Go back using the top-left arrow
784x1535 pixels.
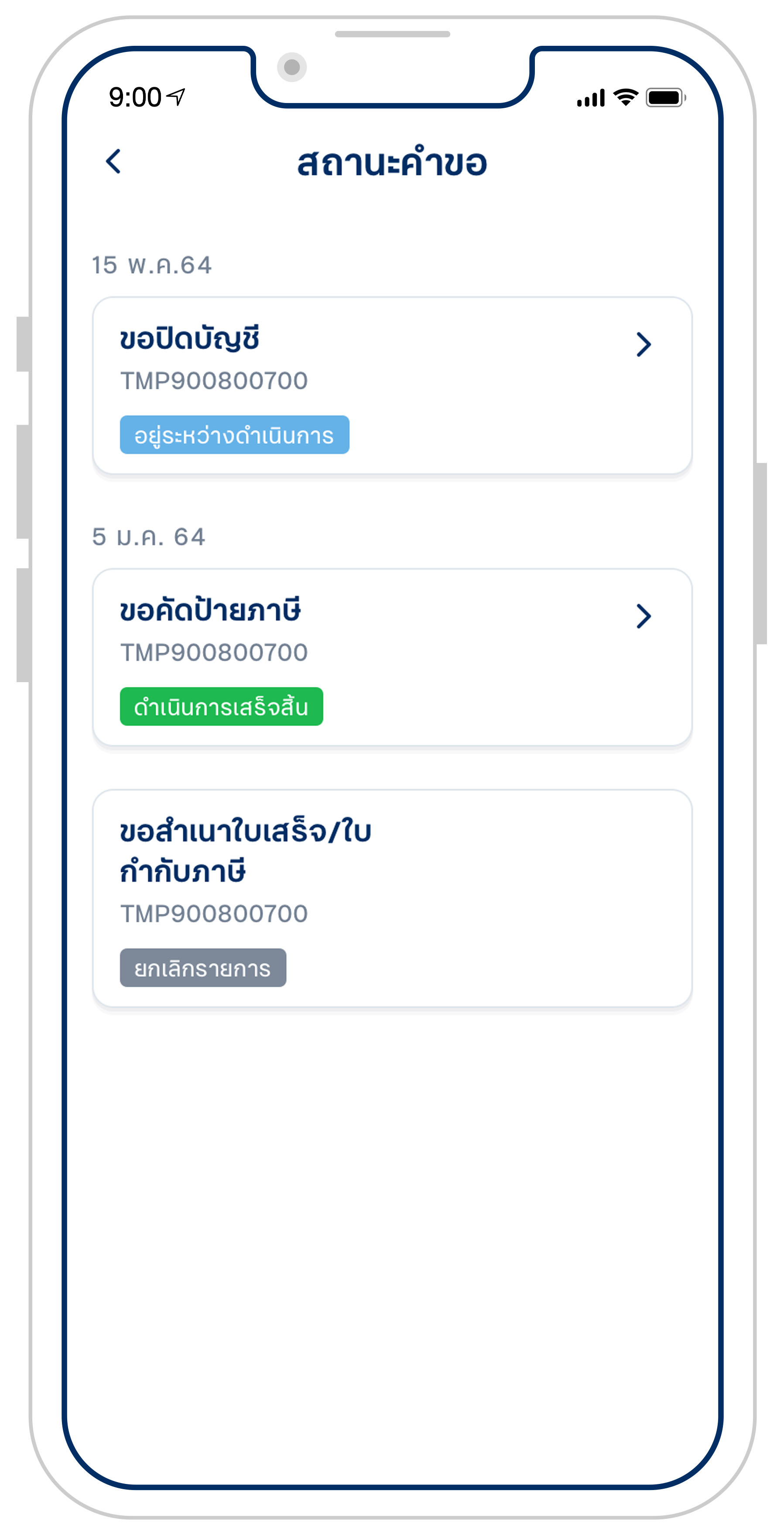point(113,161)
